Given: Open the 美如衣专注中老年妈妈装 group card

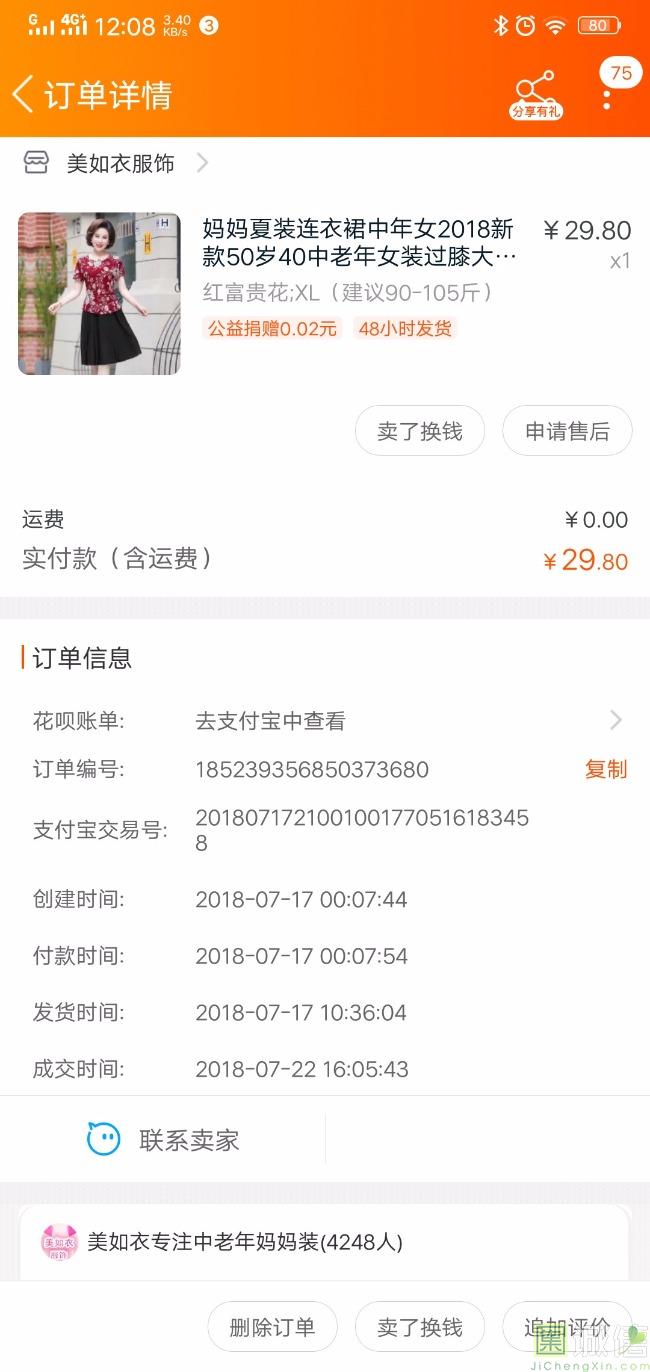Looking at the screenshot, I should (x=325, y=1242).
